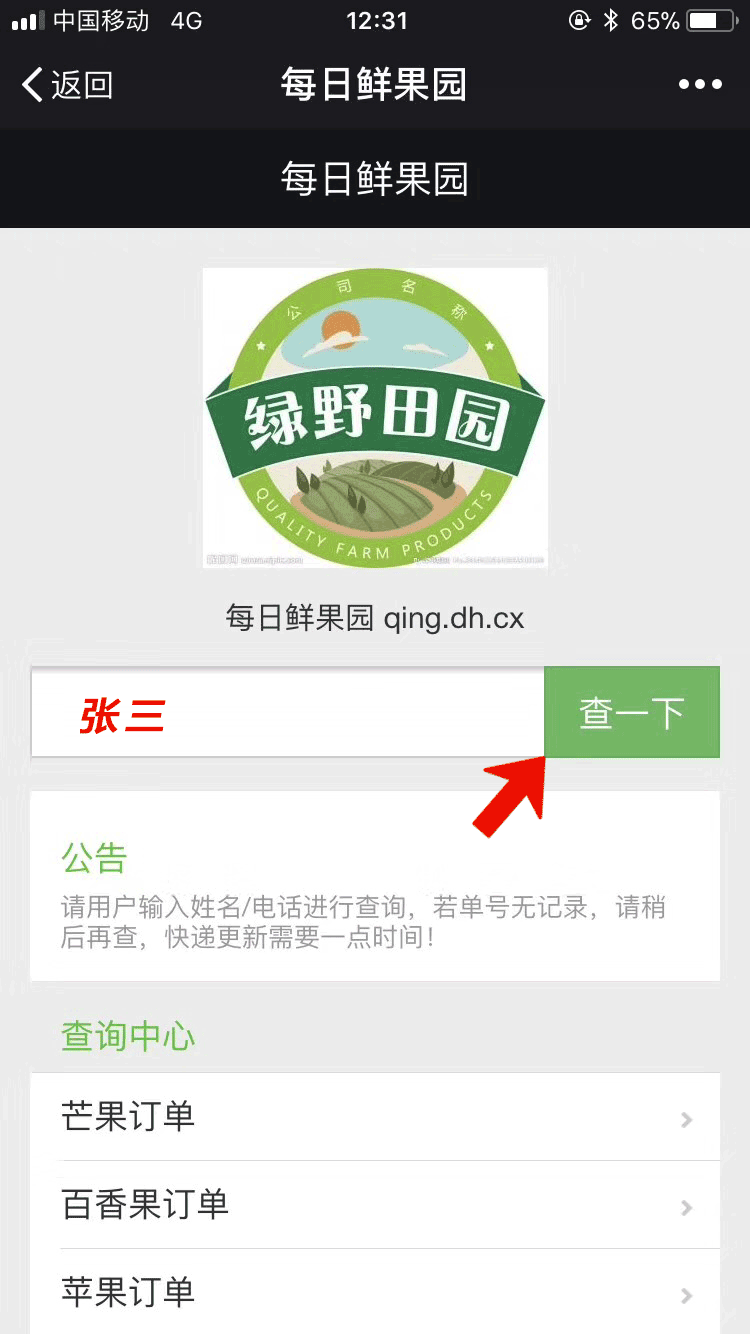This screenshot has width=750, height=1334.
Task: Go back using the 返回 button
Action: click(x=66, y=85)
